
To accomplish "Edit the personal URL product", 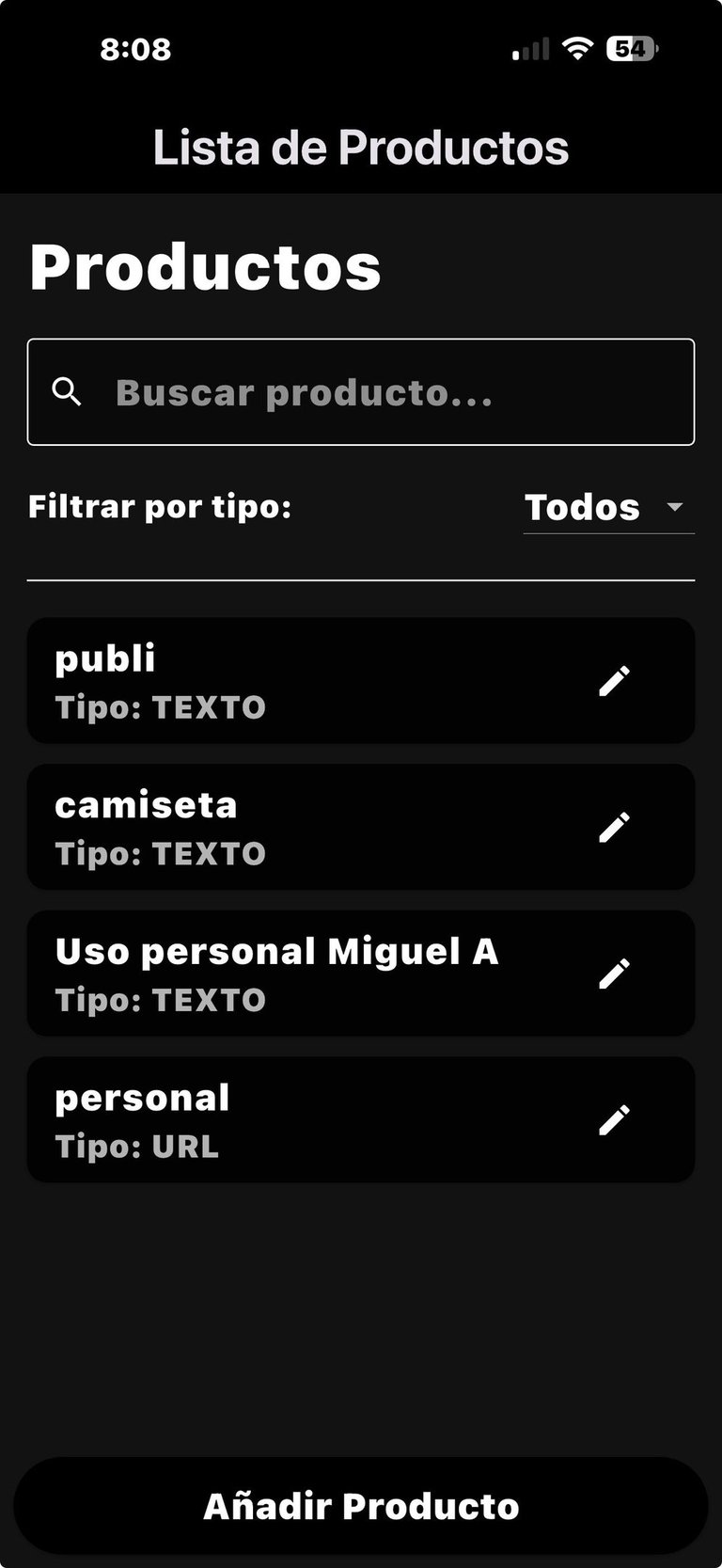I will pyautogui.click(x=614, y=1120).
